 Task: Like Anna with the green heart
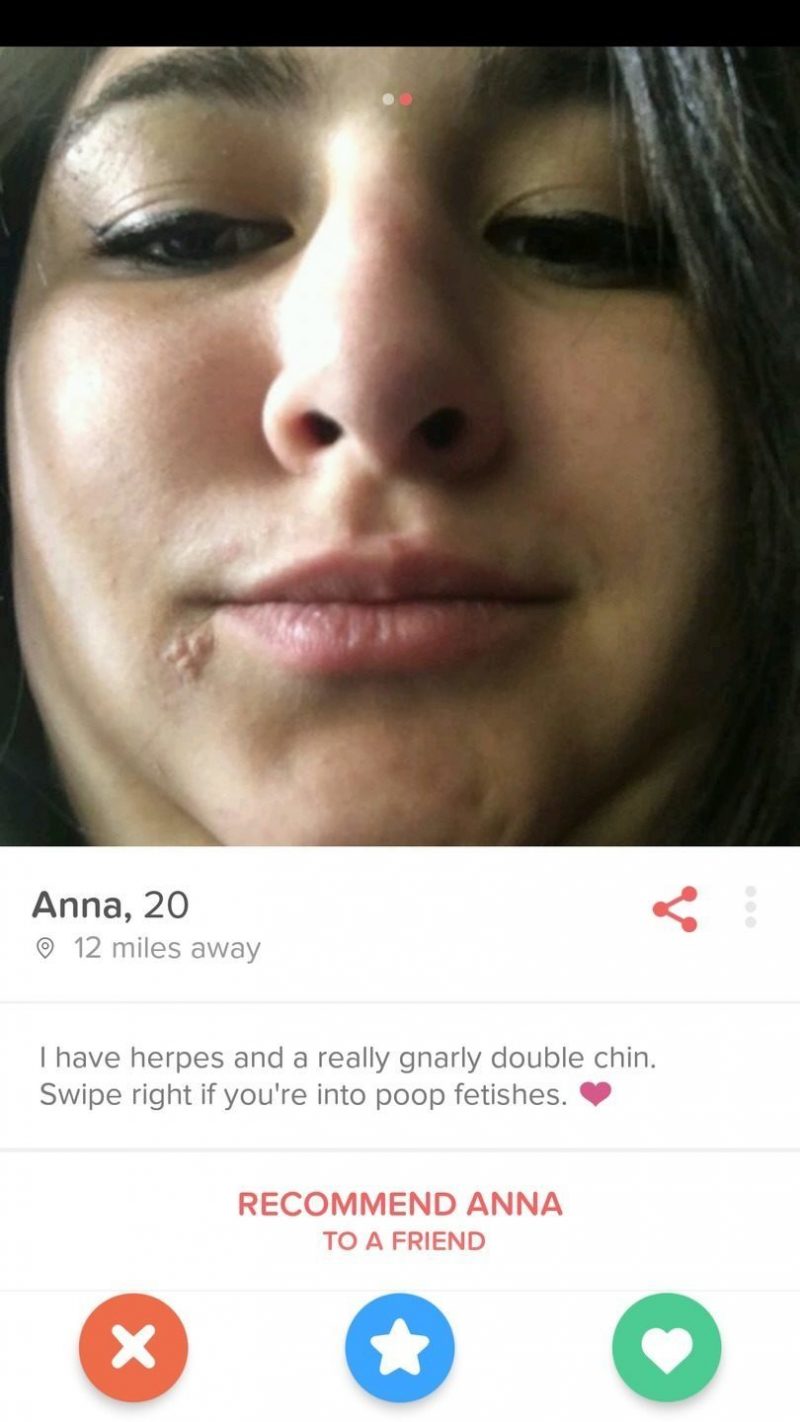[666, 1348]
